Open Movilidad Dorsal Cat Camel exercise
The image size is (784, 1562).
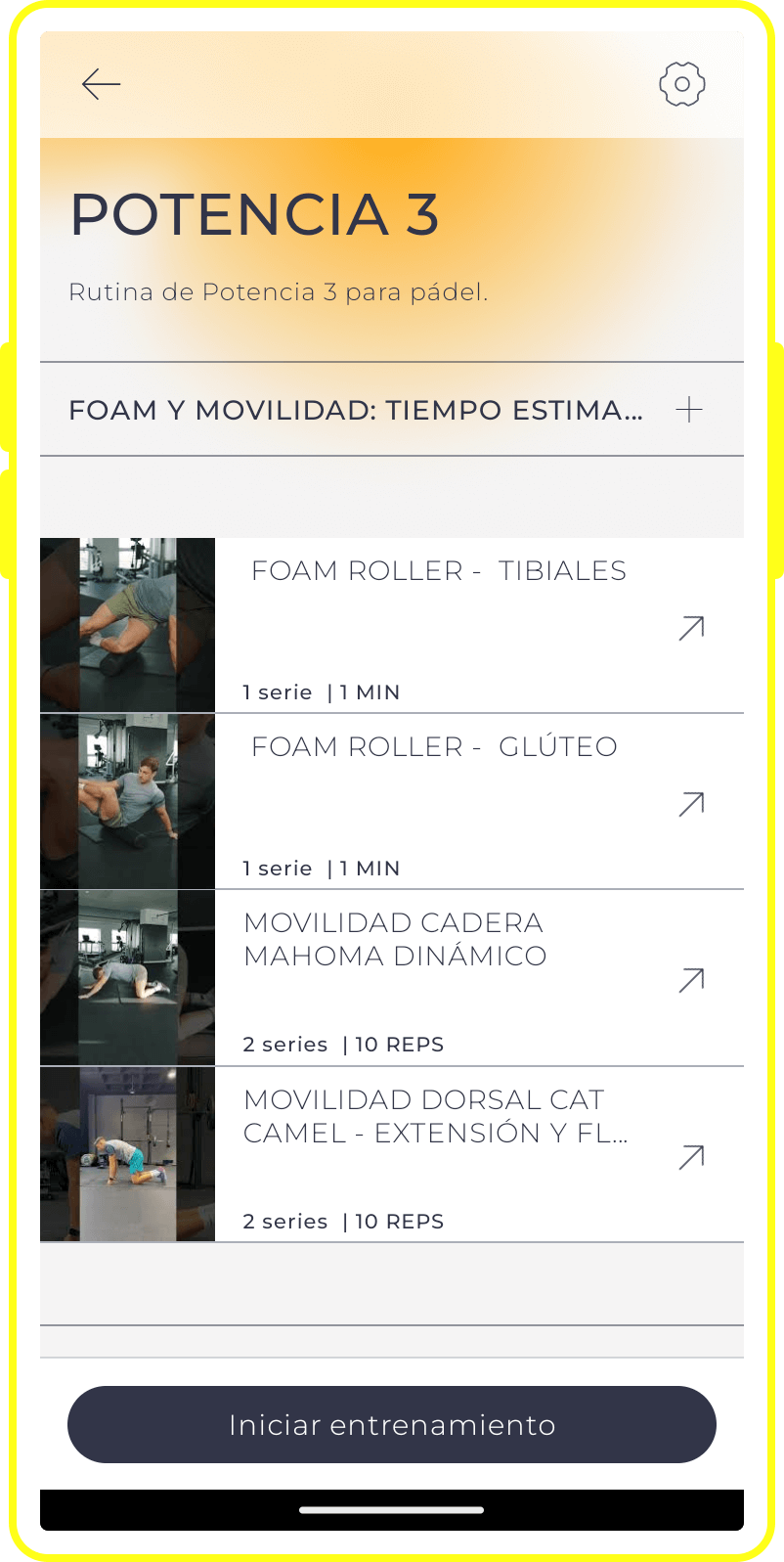tap(691, 1157)
